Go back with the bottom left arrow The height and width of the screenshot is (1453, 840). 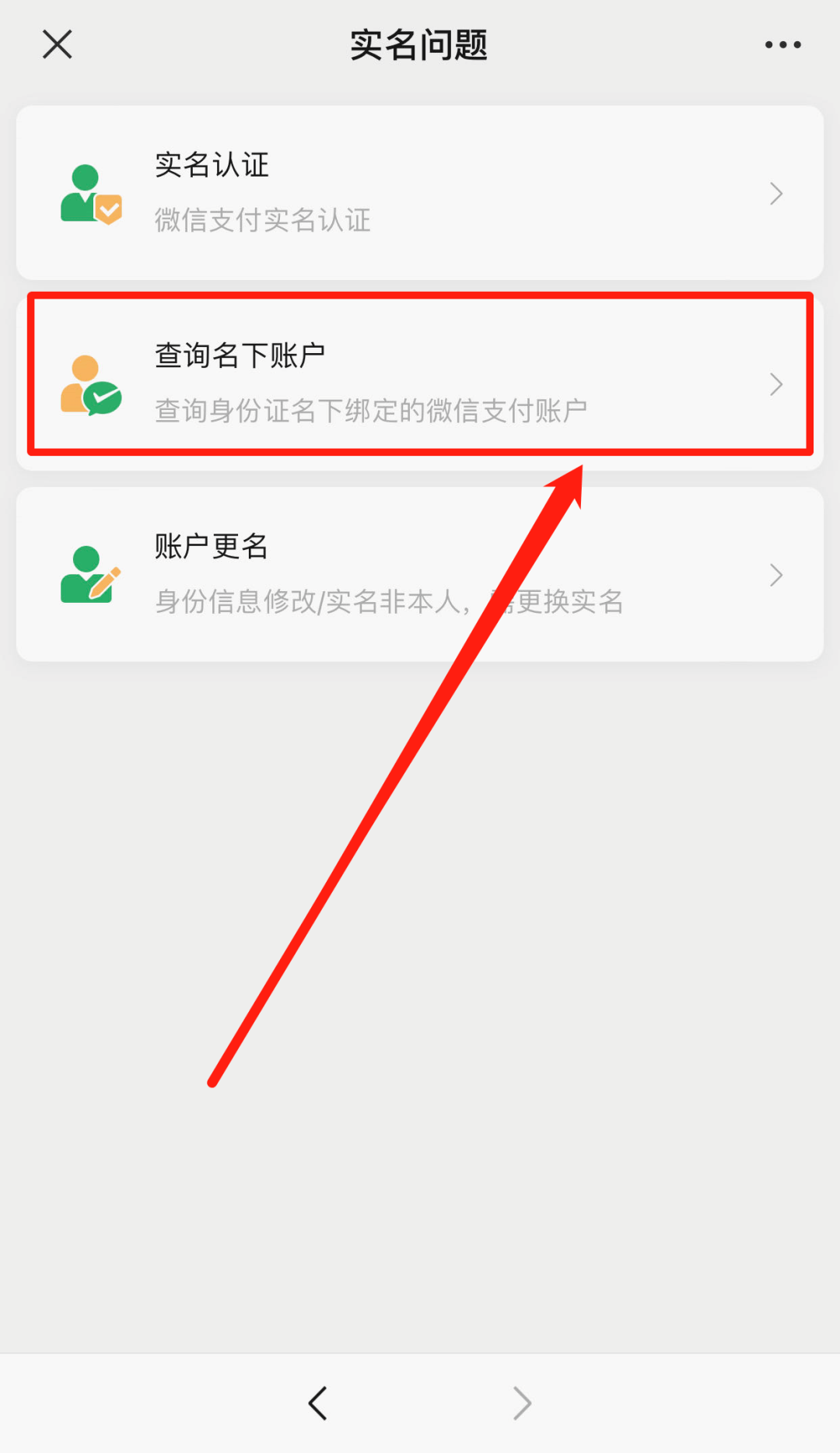click(x=317, y=1402)
